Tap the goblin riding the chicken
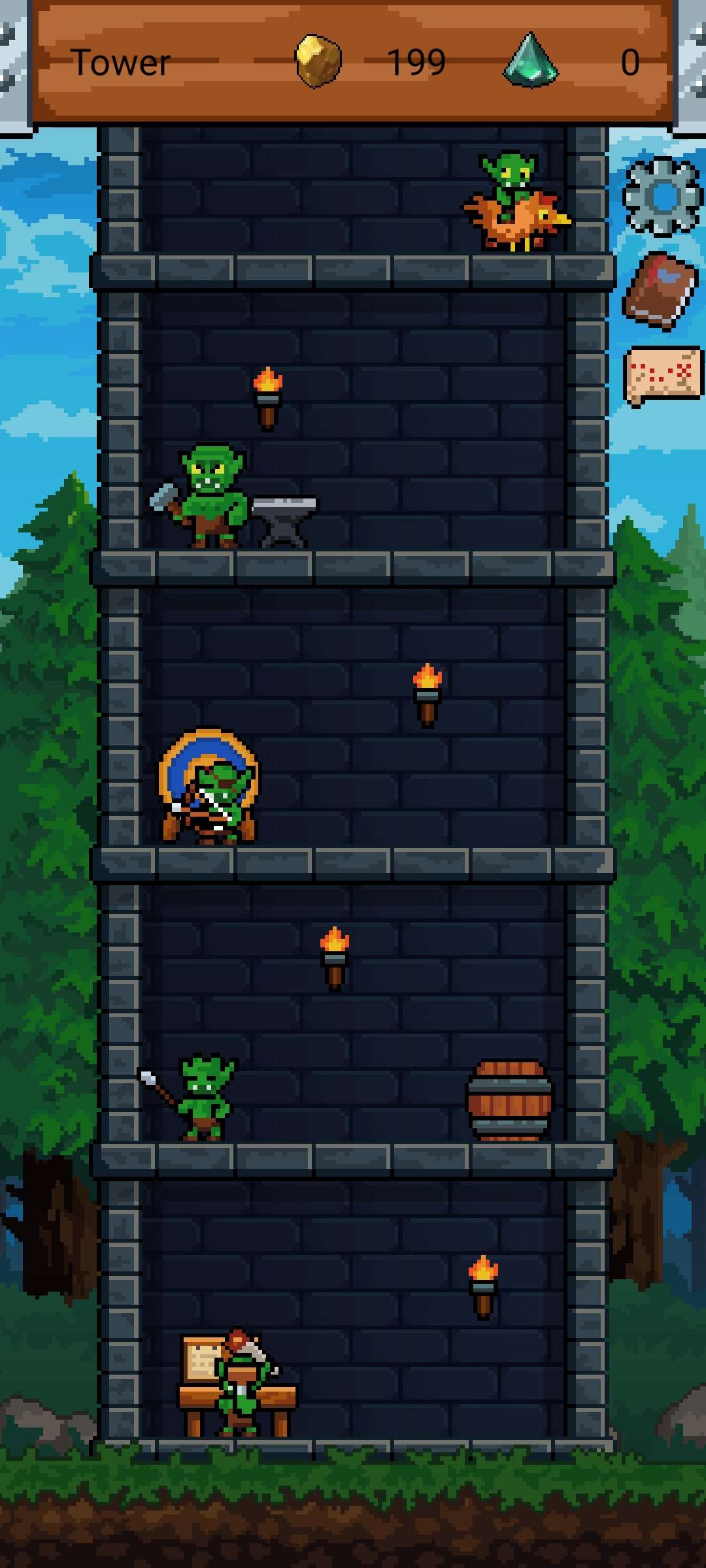The height and width of the screenshot is (1568, 706). click(x=514, y=203)
